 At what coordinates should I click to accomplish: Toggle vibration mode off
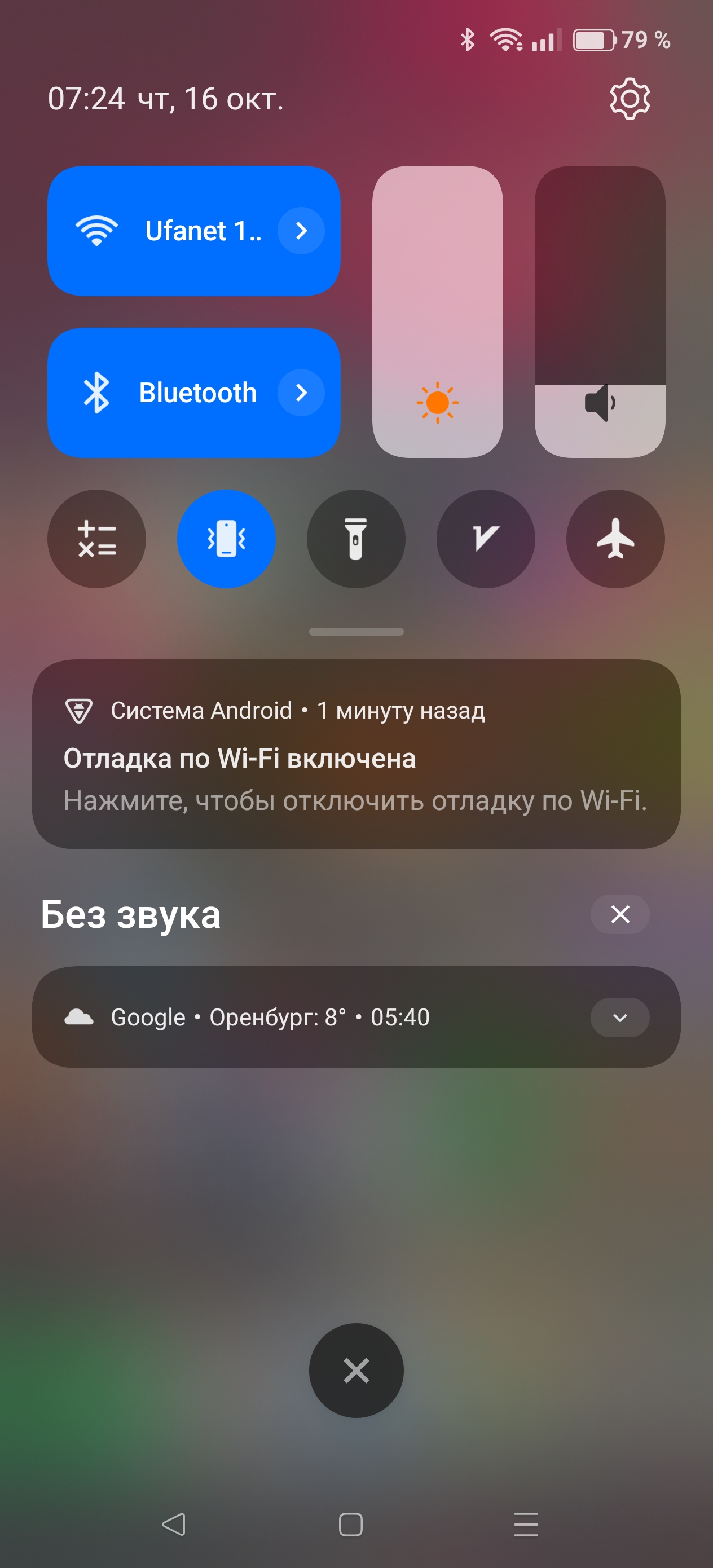click(x=227, y=539)
